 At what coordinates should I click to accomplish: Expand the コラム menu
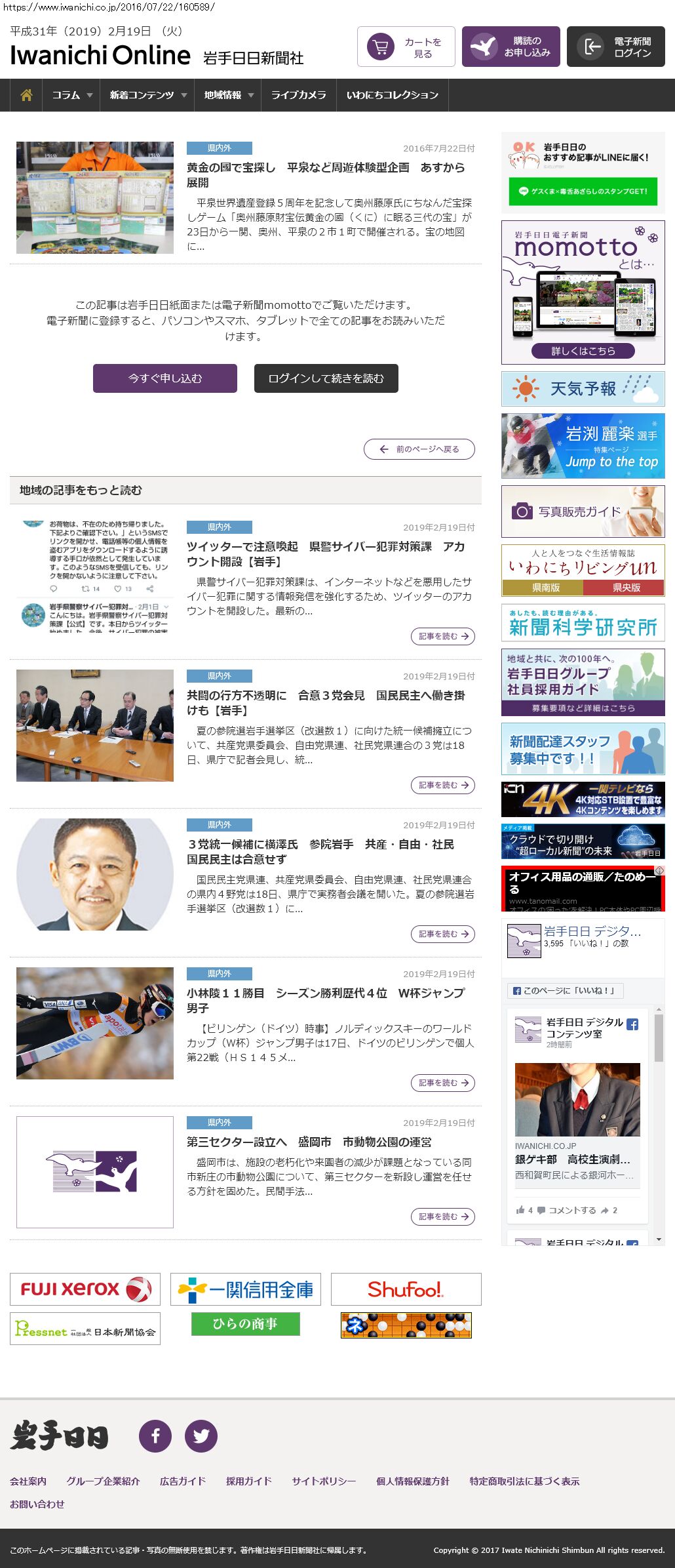[x=71, y=95]
